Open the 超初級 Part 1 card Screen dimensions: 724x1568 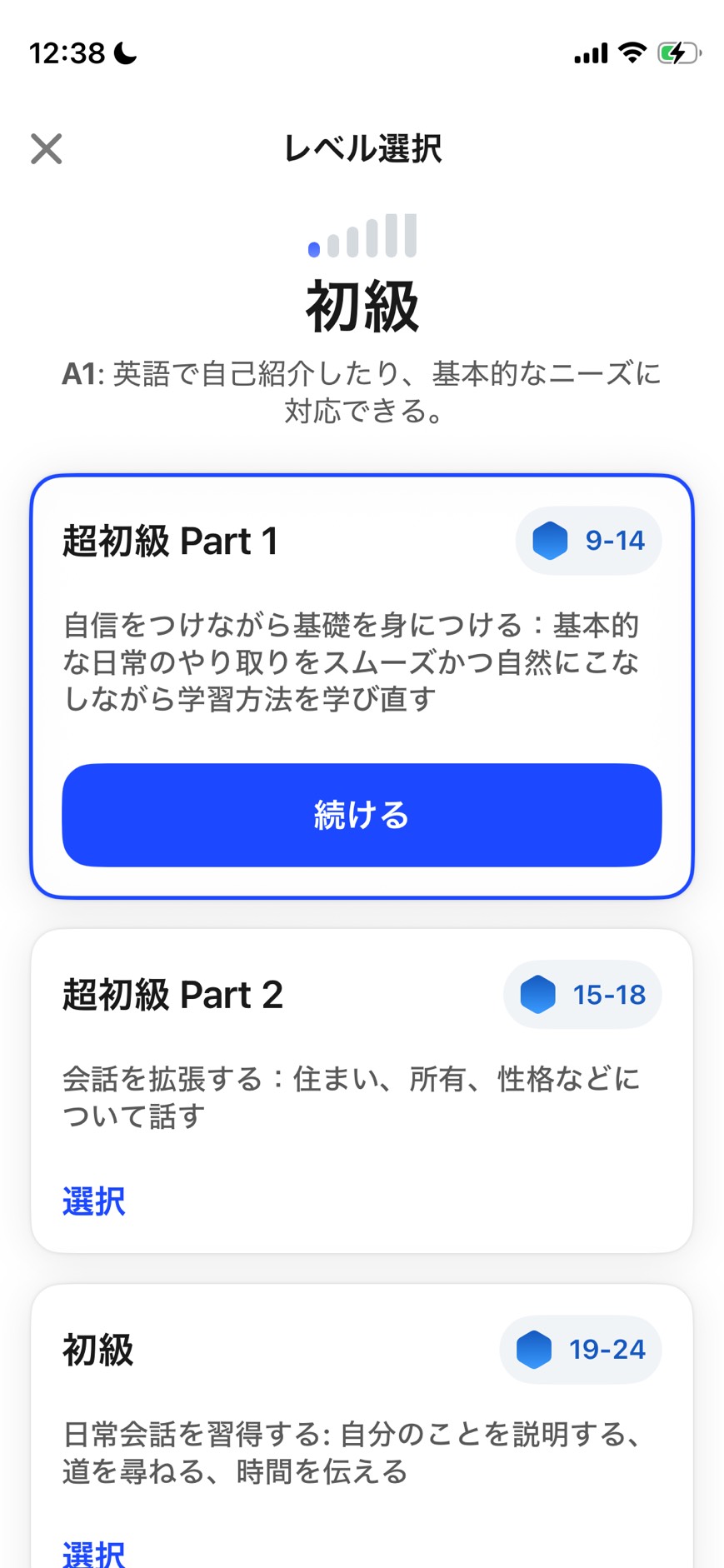pyautogui.click(x=250, y=583)
